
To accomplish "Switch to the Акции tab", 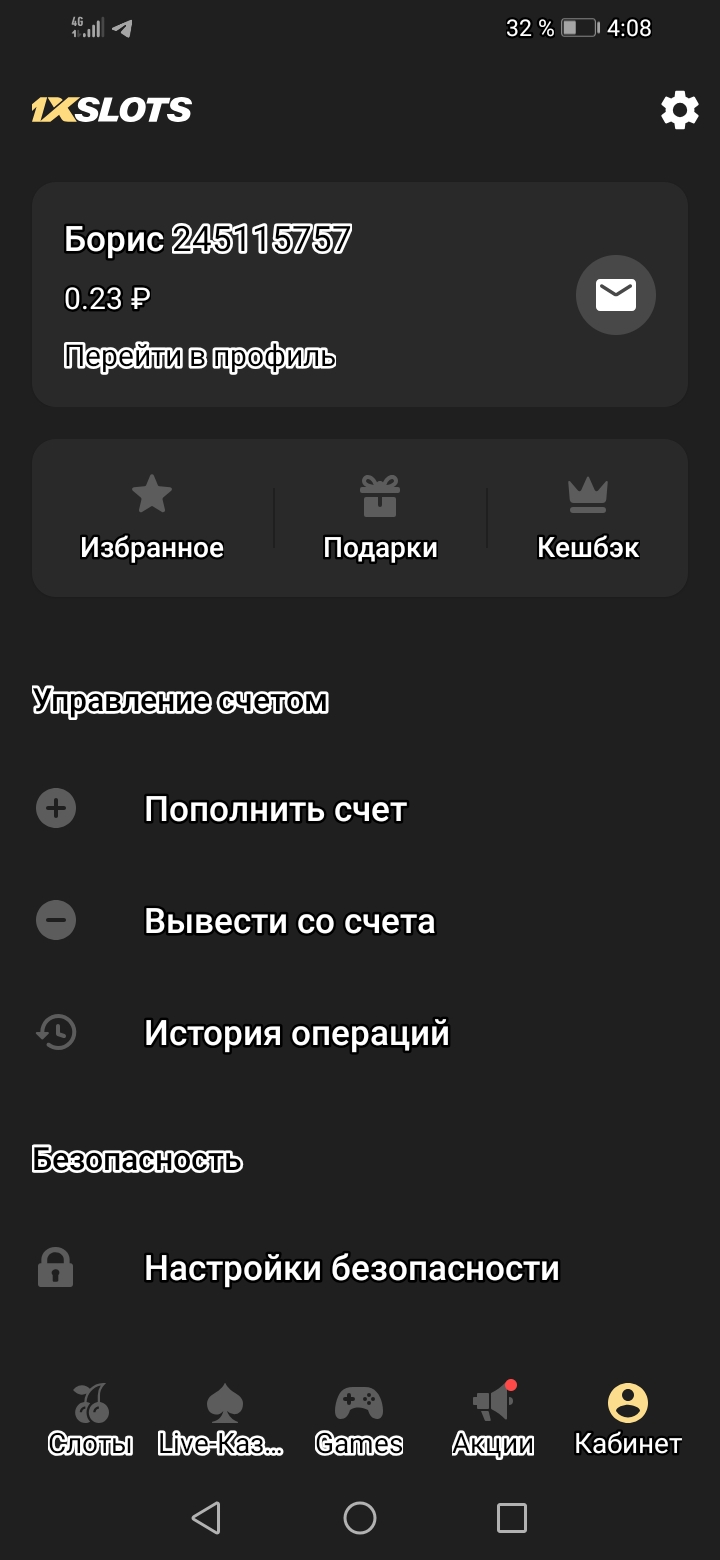I will [x=493, y=1418].
